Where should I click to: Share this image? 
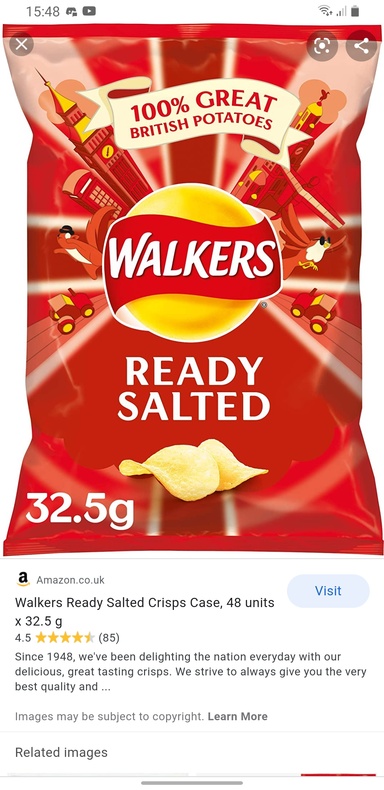coord(361,46)
